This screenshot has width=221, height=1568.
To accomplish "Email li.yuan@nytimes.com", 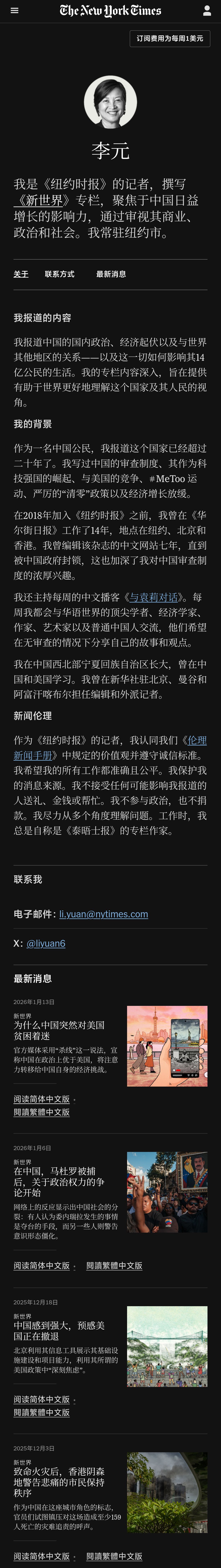I will pos(104,914).
